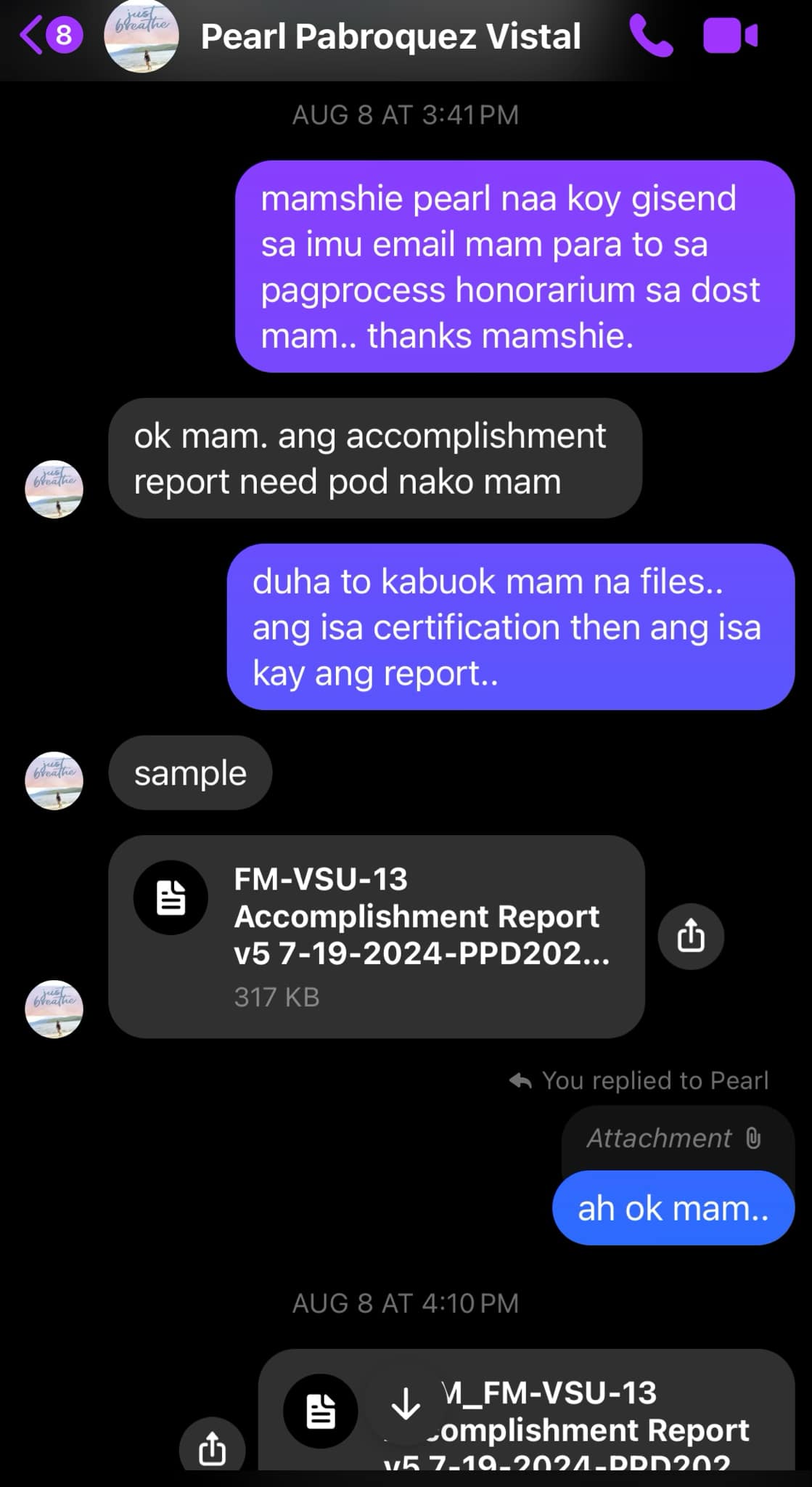Start a voice call with Pearl
Viewport: 812px width, 1487px height.
pos(650,36)
